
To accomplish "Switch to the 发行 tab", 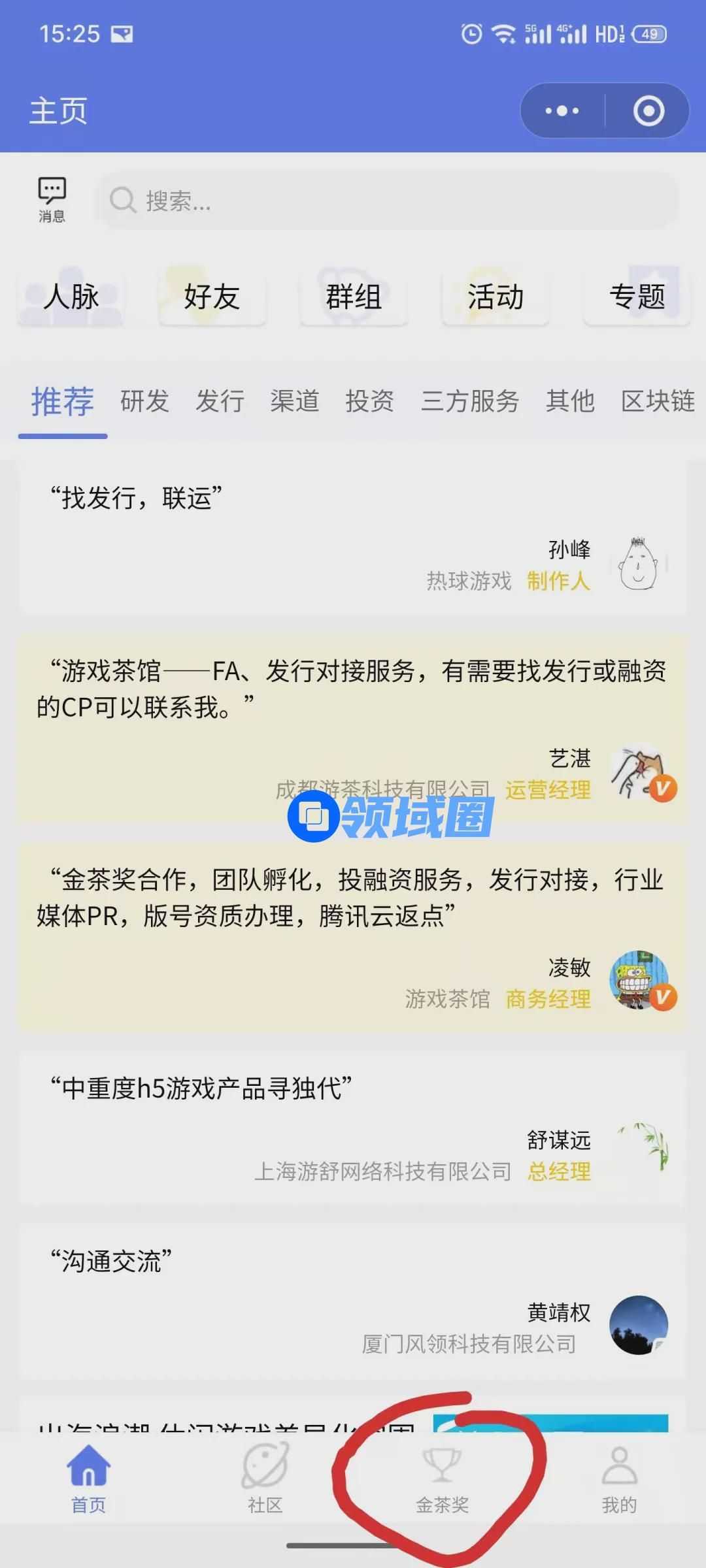I will 220,400.
